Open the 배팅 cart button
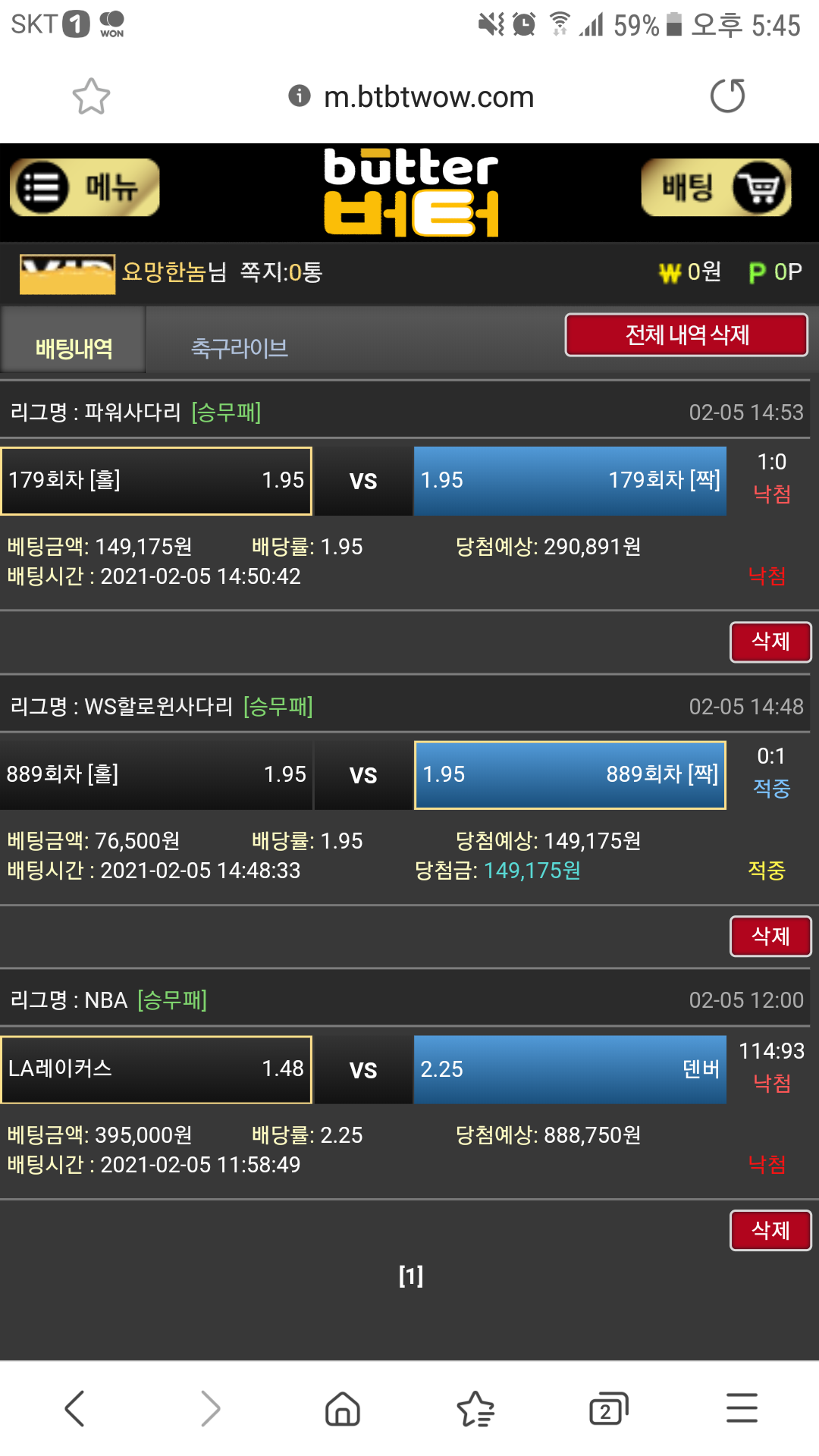This screenshot has height=1456, width=819. click(x=716, y=187)
